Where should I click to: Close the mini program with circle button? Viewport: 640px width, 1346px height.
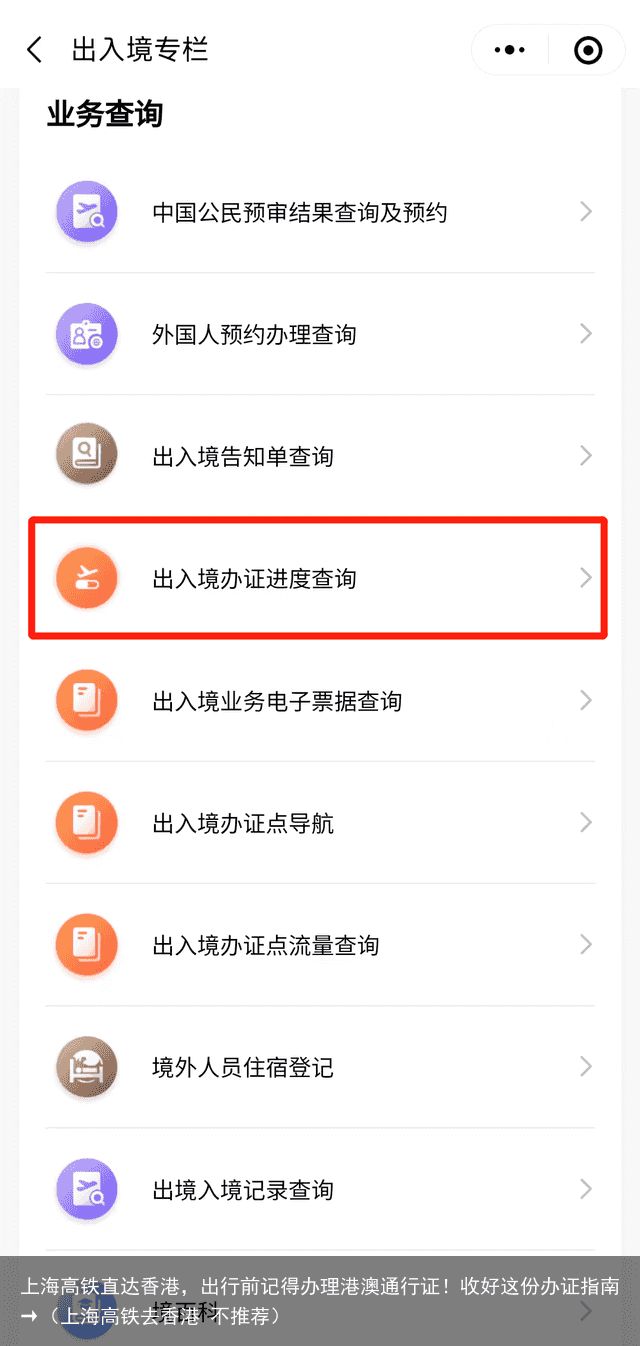point(588,50)
